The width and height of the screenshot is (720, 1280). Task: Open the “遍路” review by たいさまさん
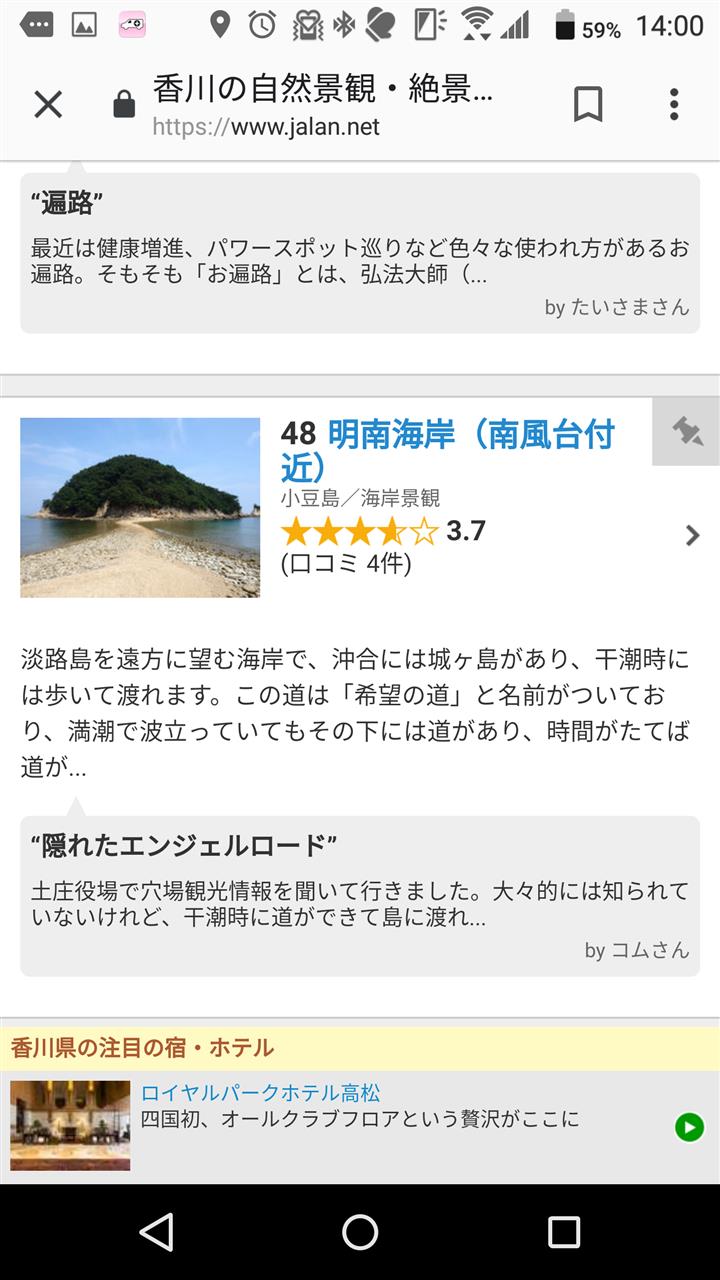[360, 253]
